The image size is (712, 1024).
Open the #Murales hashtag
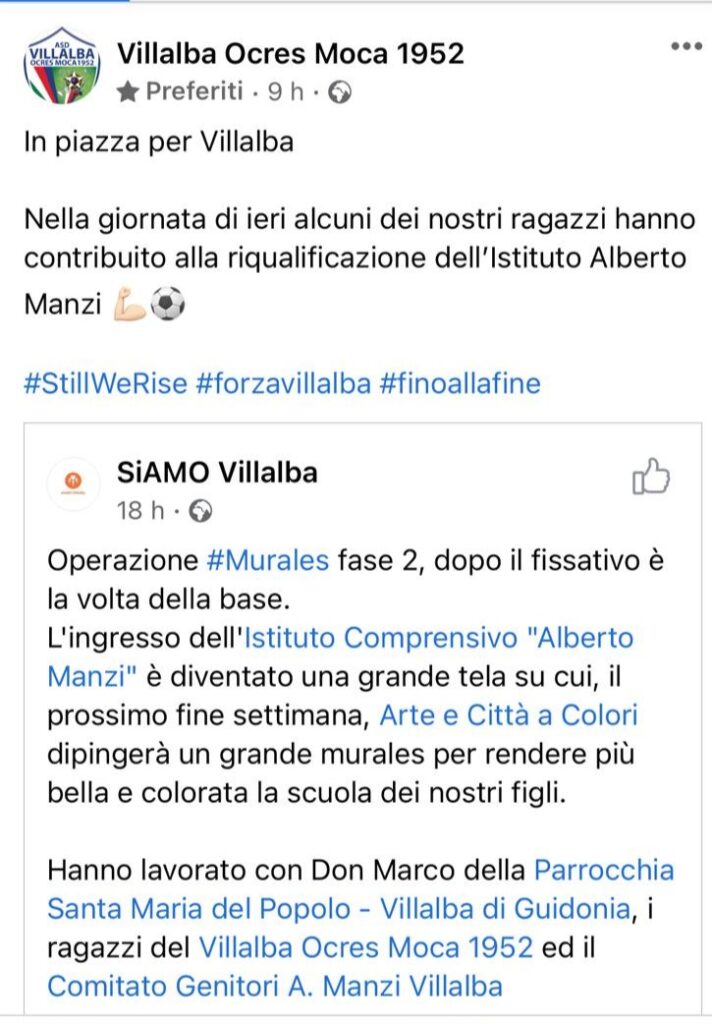click(x=267, y=561)
